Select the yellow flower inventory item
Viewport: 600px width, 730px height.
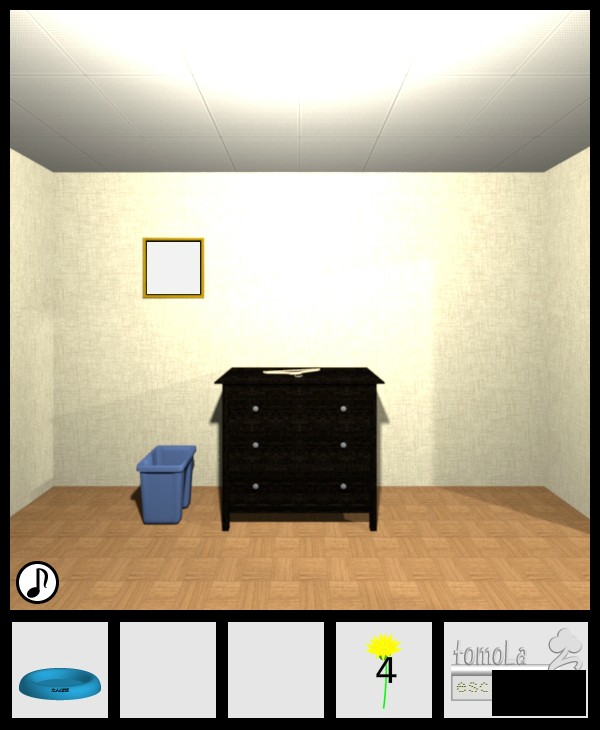point(384,668)
